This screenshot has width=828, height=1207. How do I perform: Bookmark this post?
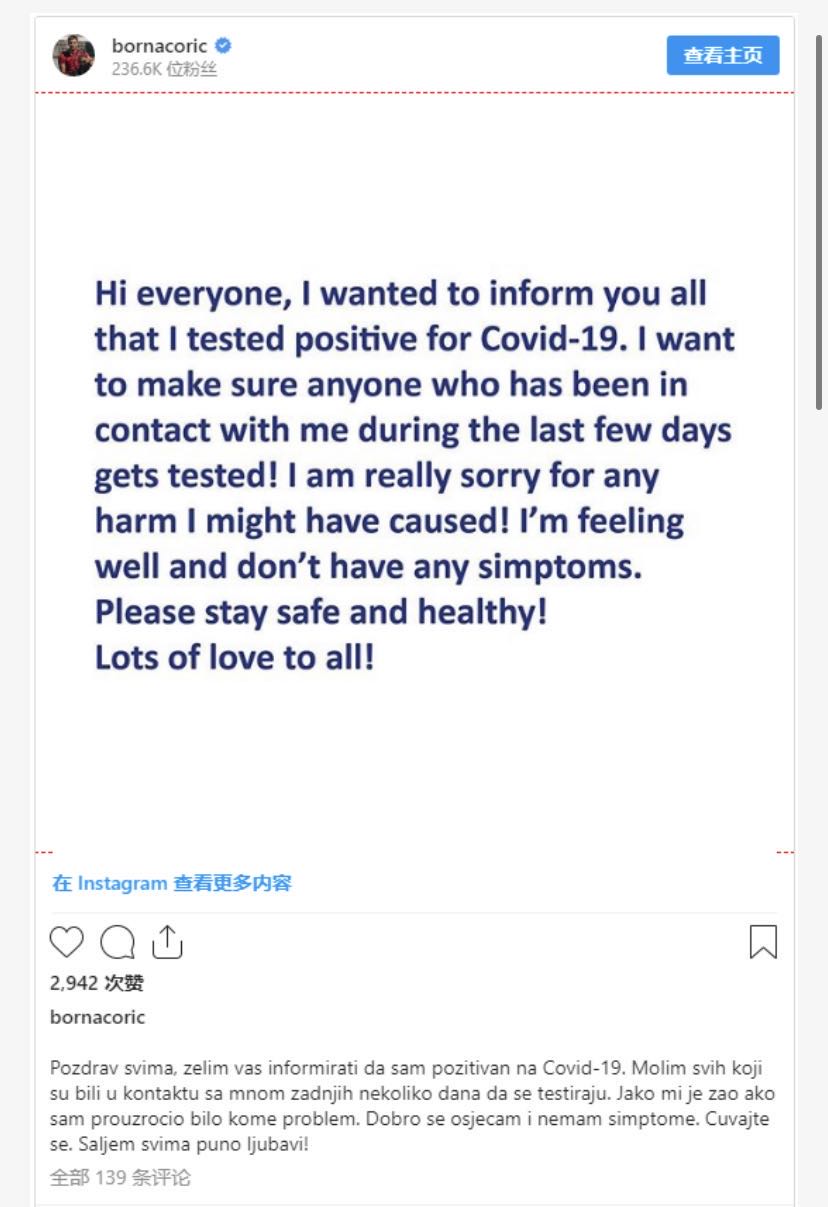coord(763,942)
